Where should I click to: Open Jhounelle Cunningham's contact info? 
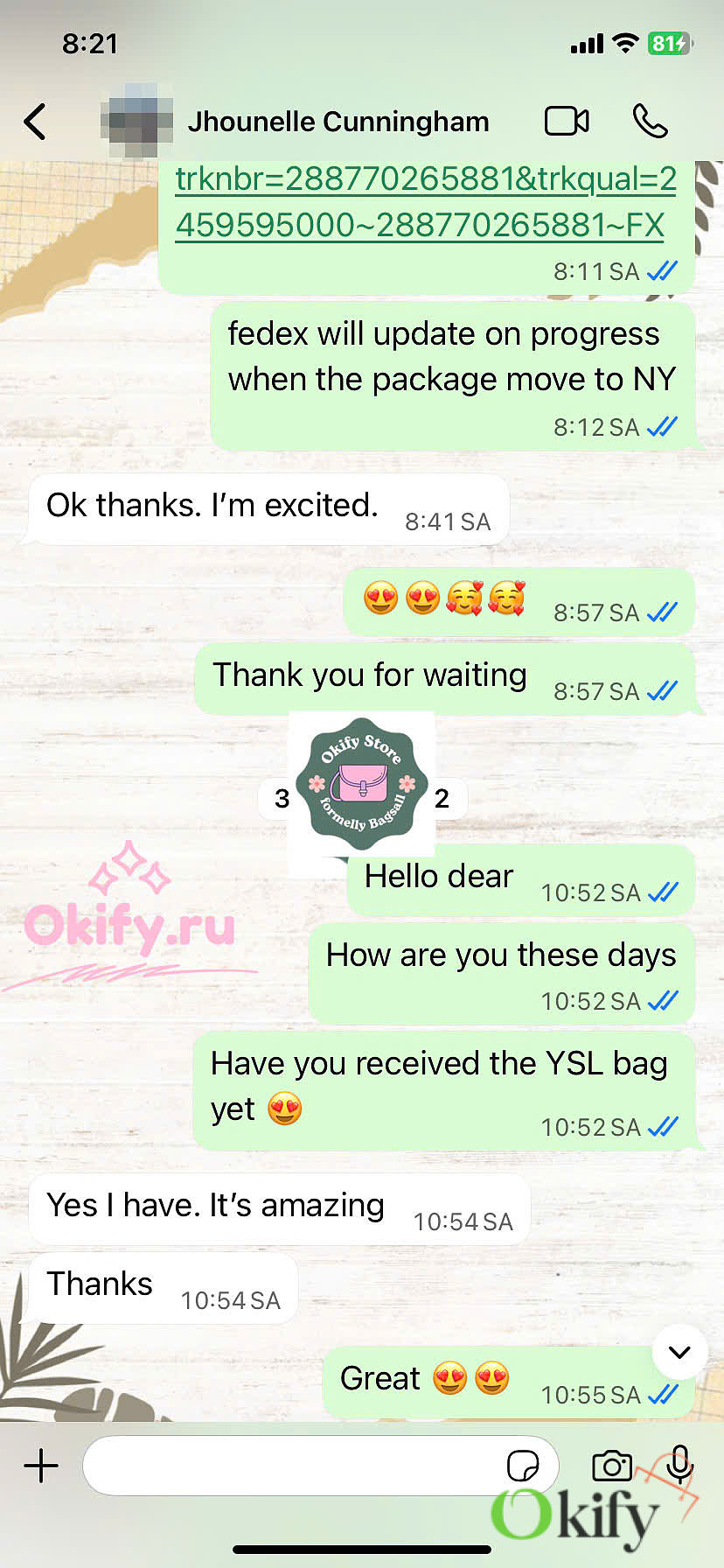tap(338, 122)
